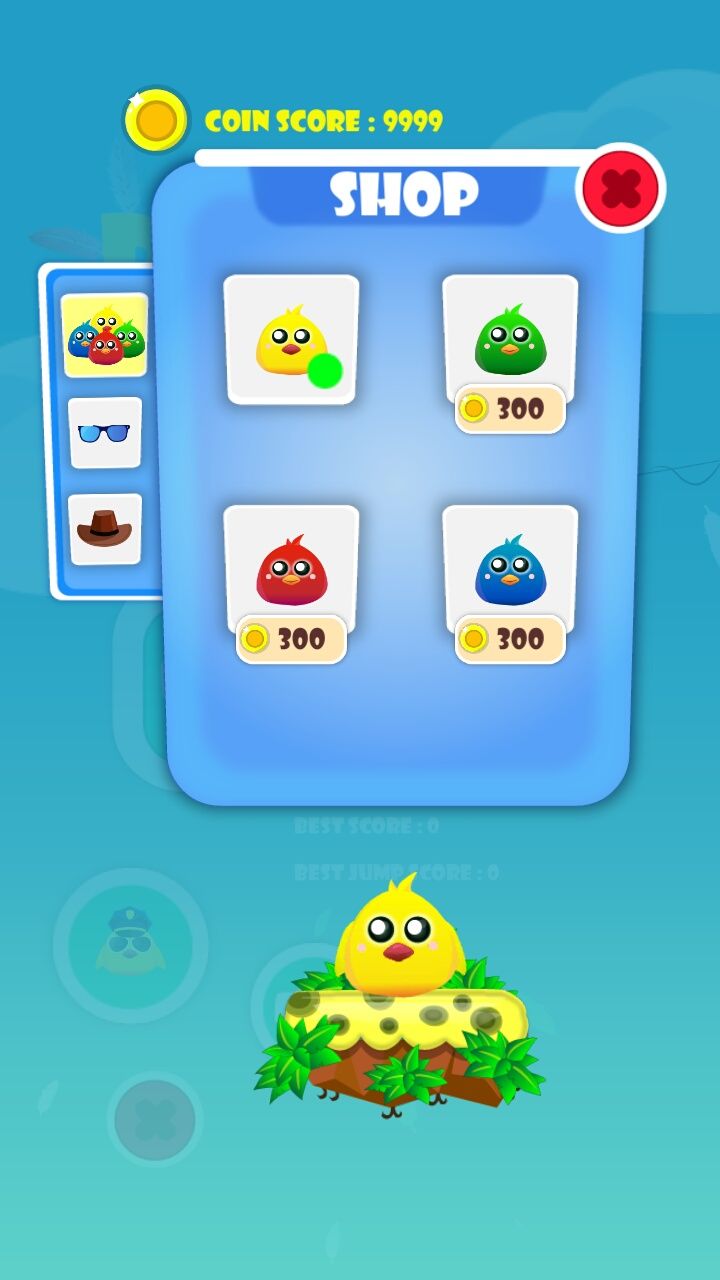Buy the blue bird for 300 coins
The width and height of the screenshot is (720, 1280).
(510, 639)
